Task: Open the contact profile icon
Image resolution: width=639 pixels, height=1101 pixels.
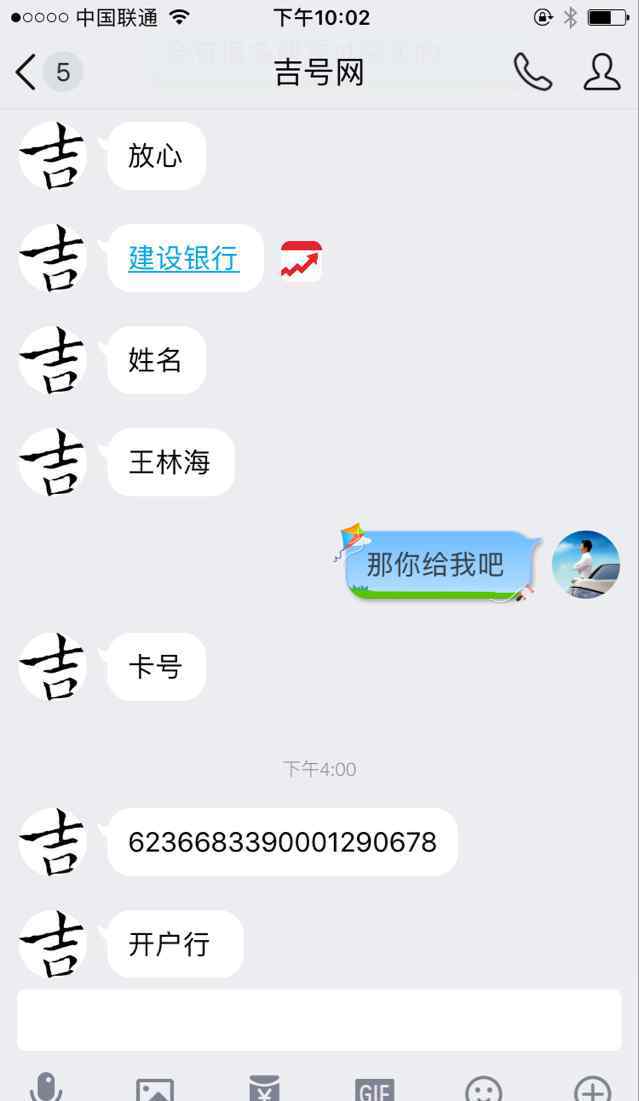Action: tap(602, 72)
